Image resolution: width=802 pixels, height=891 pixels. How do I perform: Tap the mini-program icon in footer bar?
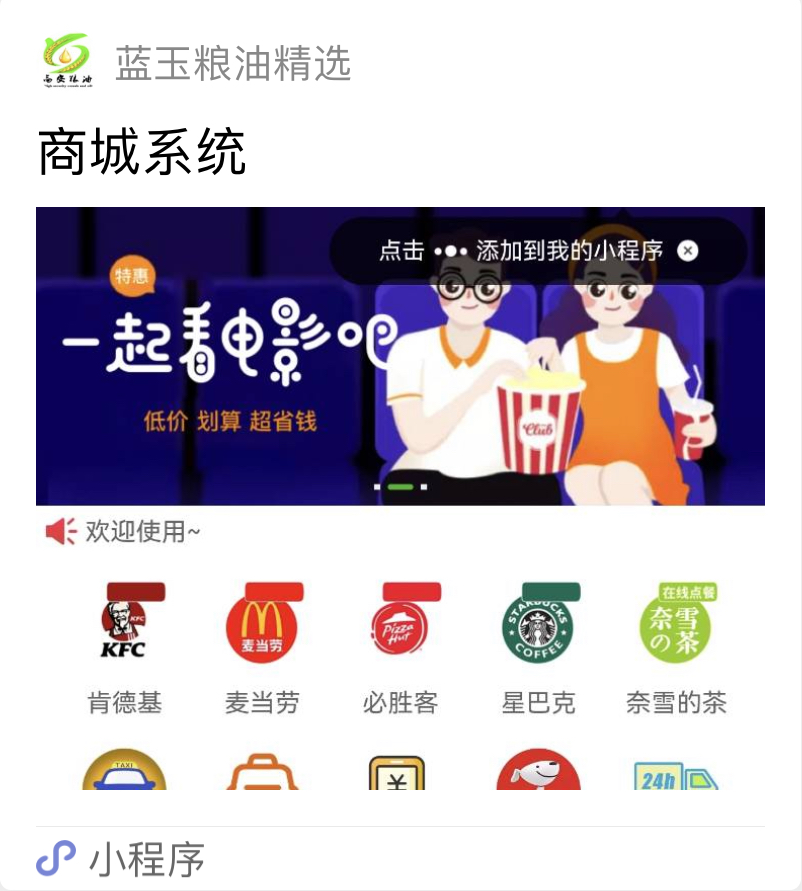click(58, 855)
